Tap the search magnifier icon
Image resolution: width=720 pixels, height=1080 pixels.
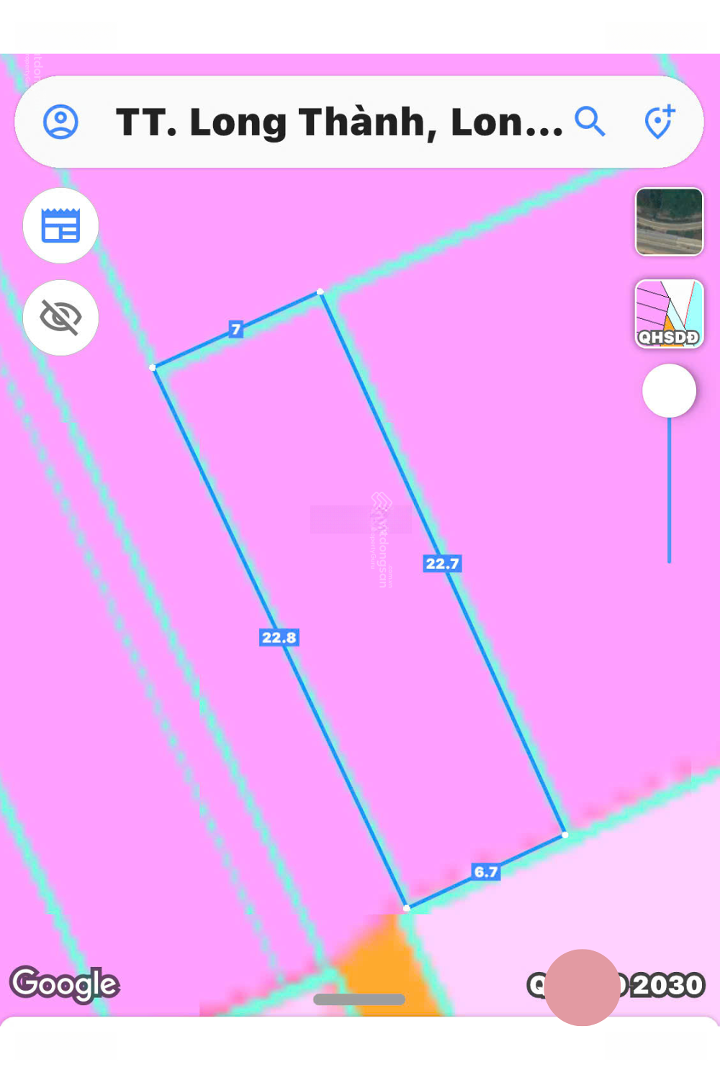(590, 122)
